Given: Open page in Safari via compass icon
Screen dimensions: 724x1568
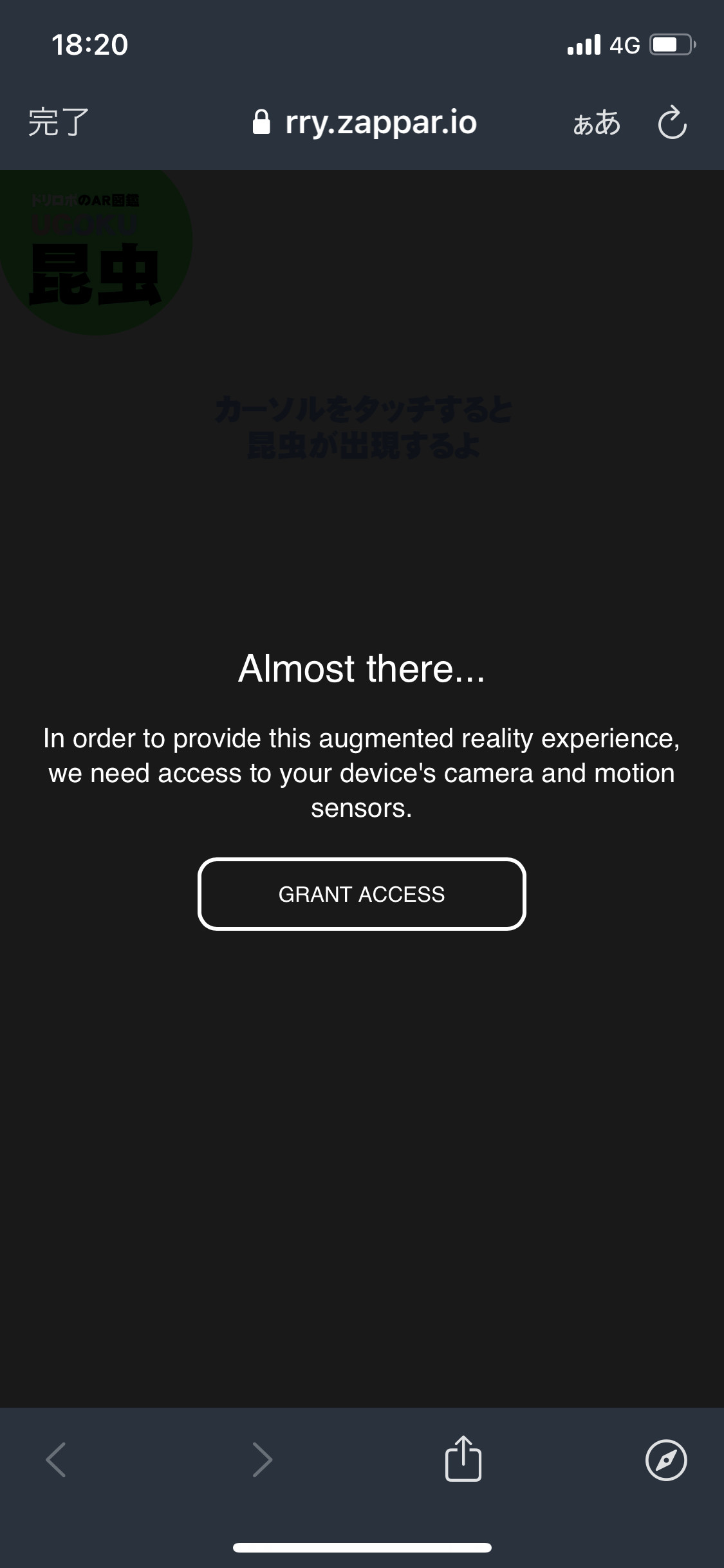Looking at the screenshot, I should [x=666, y=1460].
